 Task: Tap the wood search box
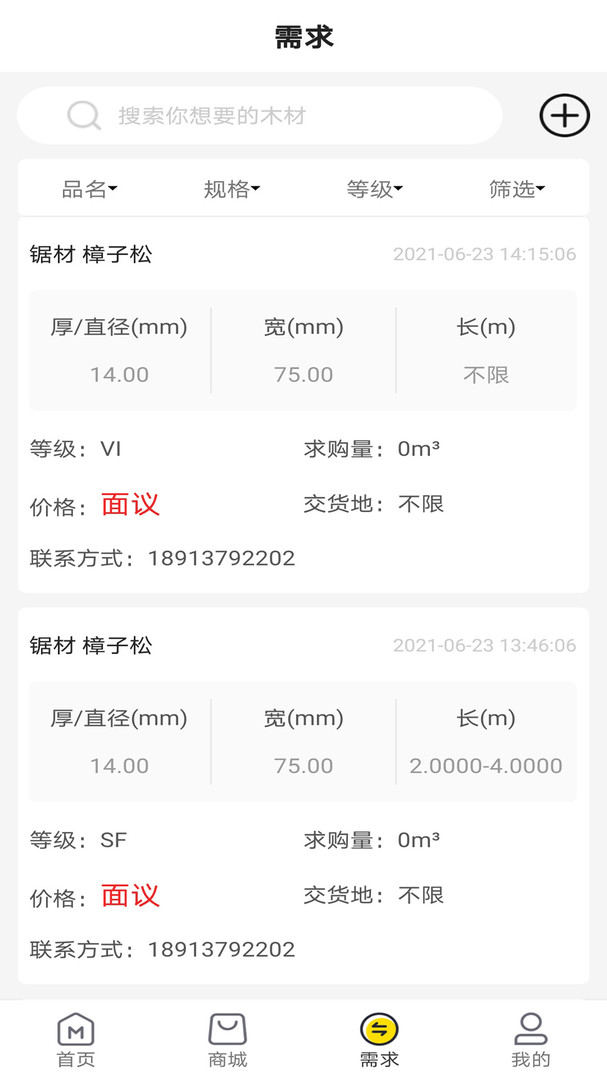tap(259, 115)
